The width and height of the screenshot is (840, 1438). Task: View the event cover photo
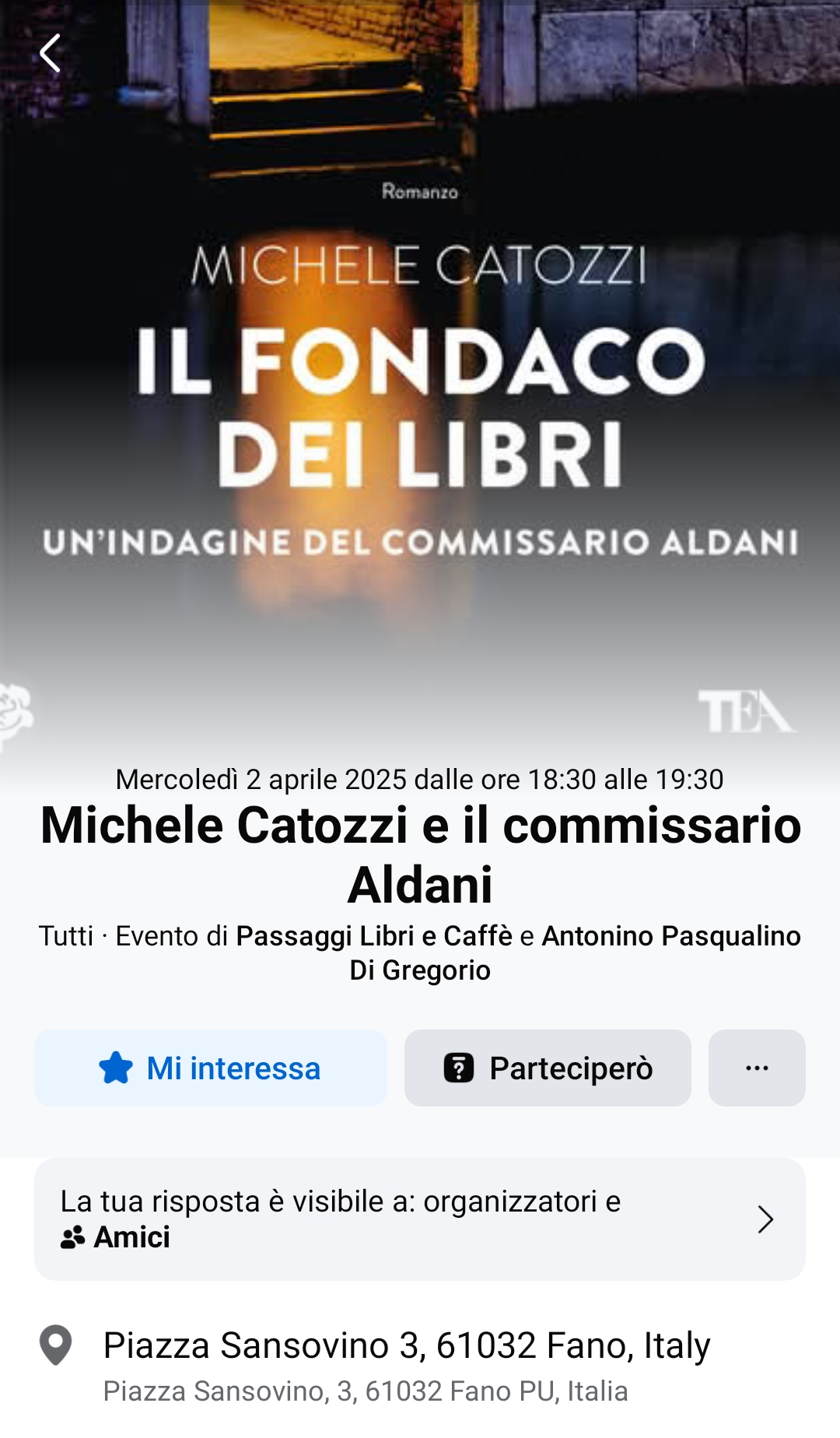coord(420,374)
